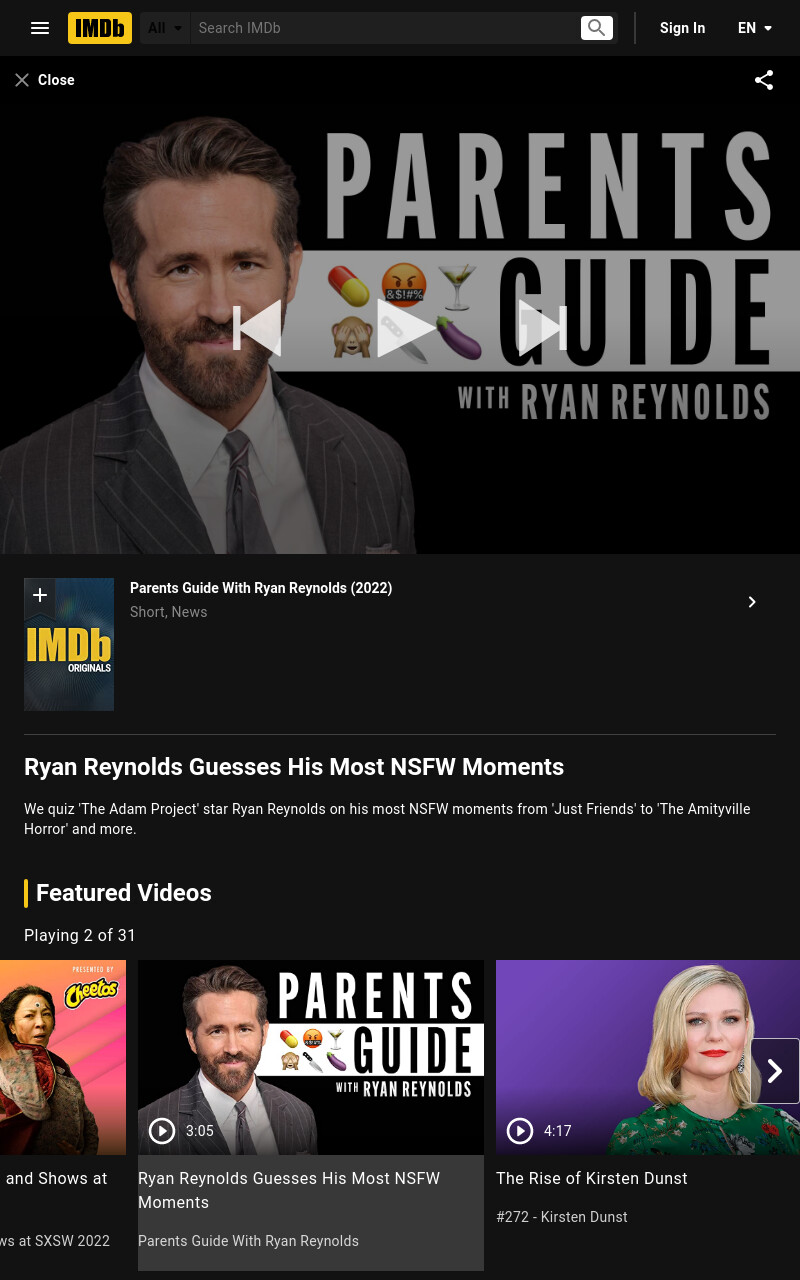This screenshot has width=800, height=1280.
Task: Go to the IMDb home logo
Action: (x=100, y=28)
